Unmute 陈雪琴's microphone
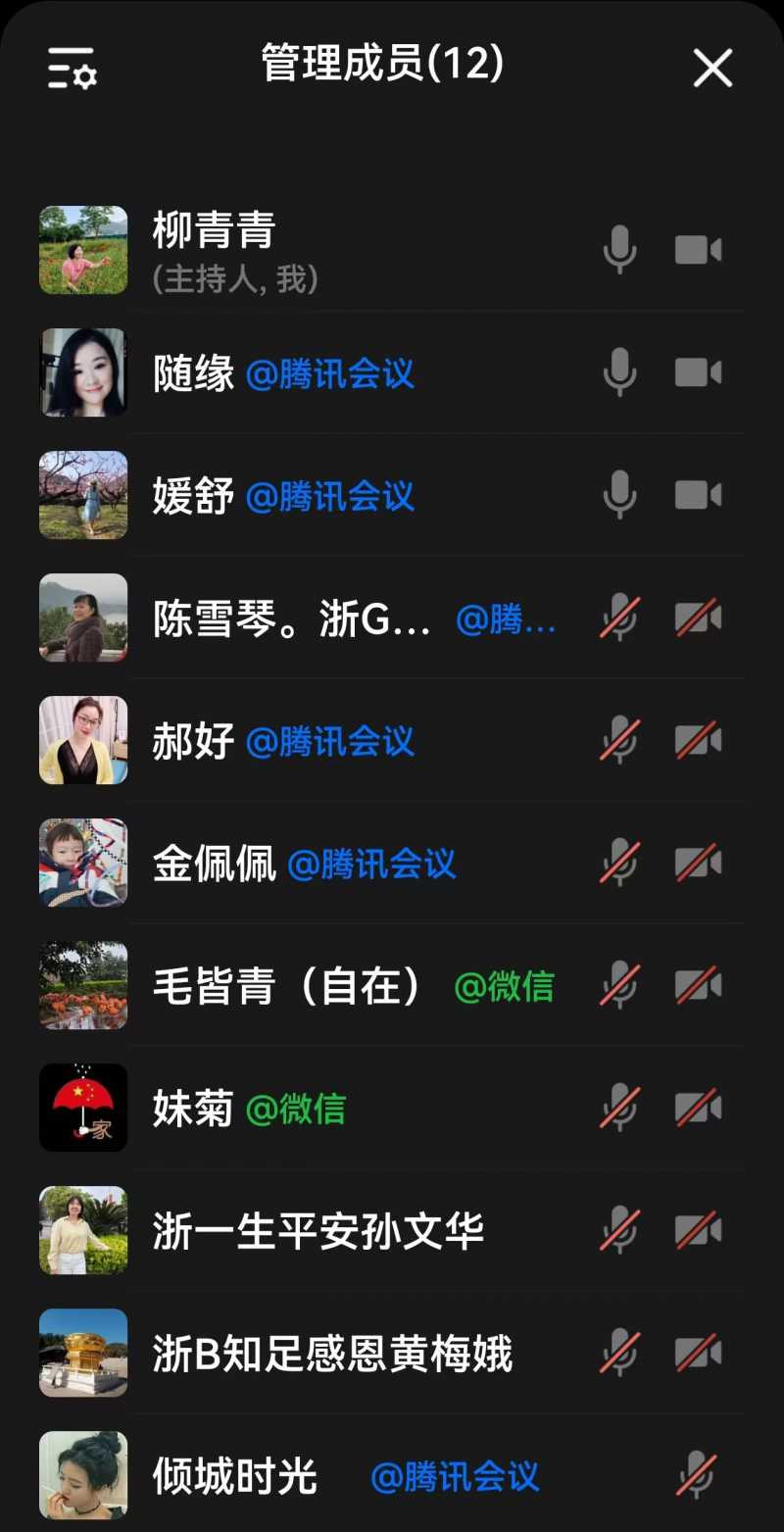This screenshot has width=784, height=1532. click(x=619, y=618)
